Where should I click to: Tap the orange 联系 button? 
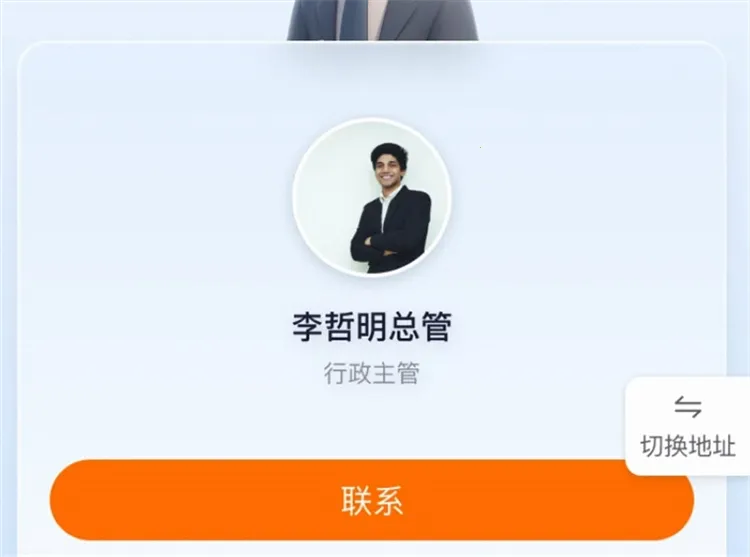point(371,500)
